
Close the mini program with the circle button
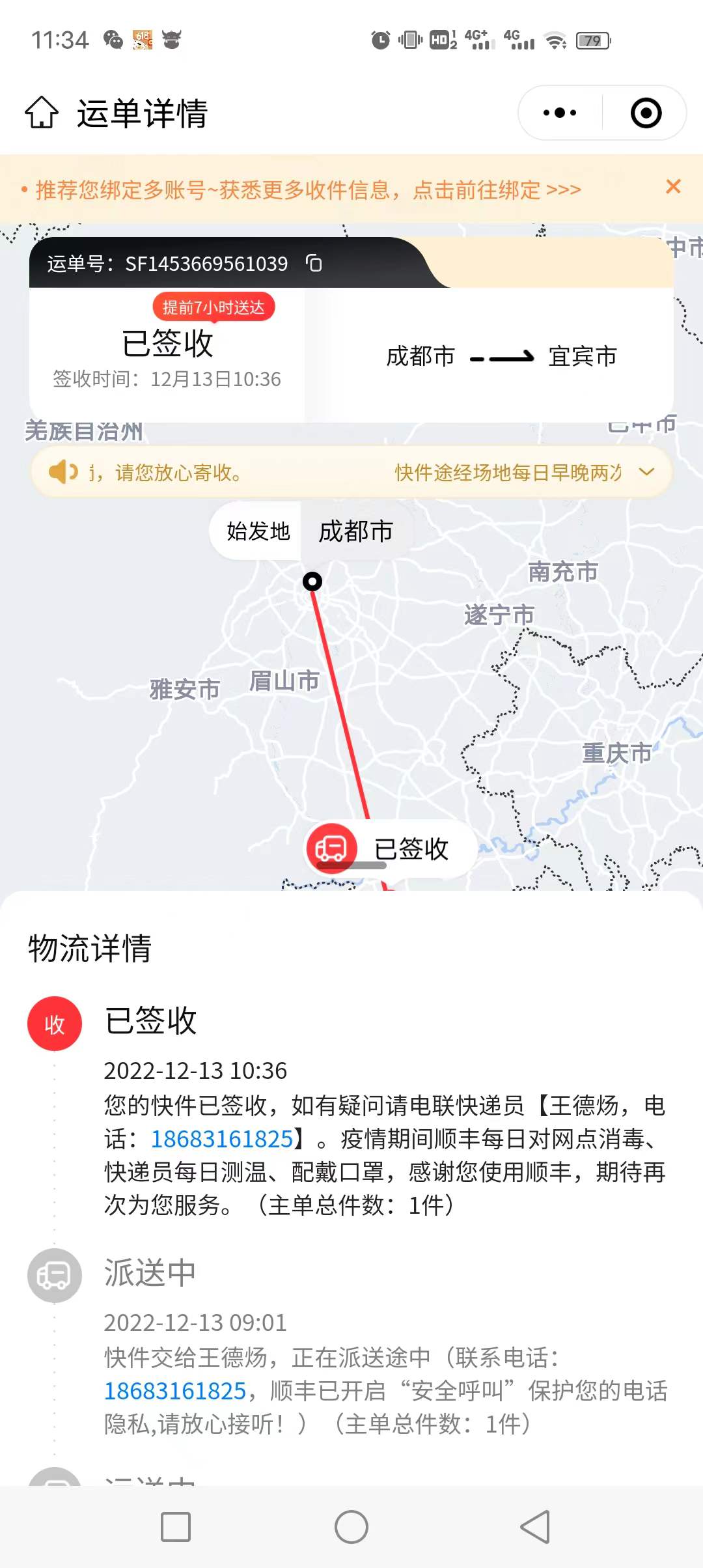coord(646,113)
